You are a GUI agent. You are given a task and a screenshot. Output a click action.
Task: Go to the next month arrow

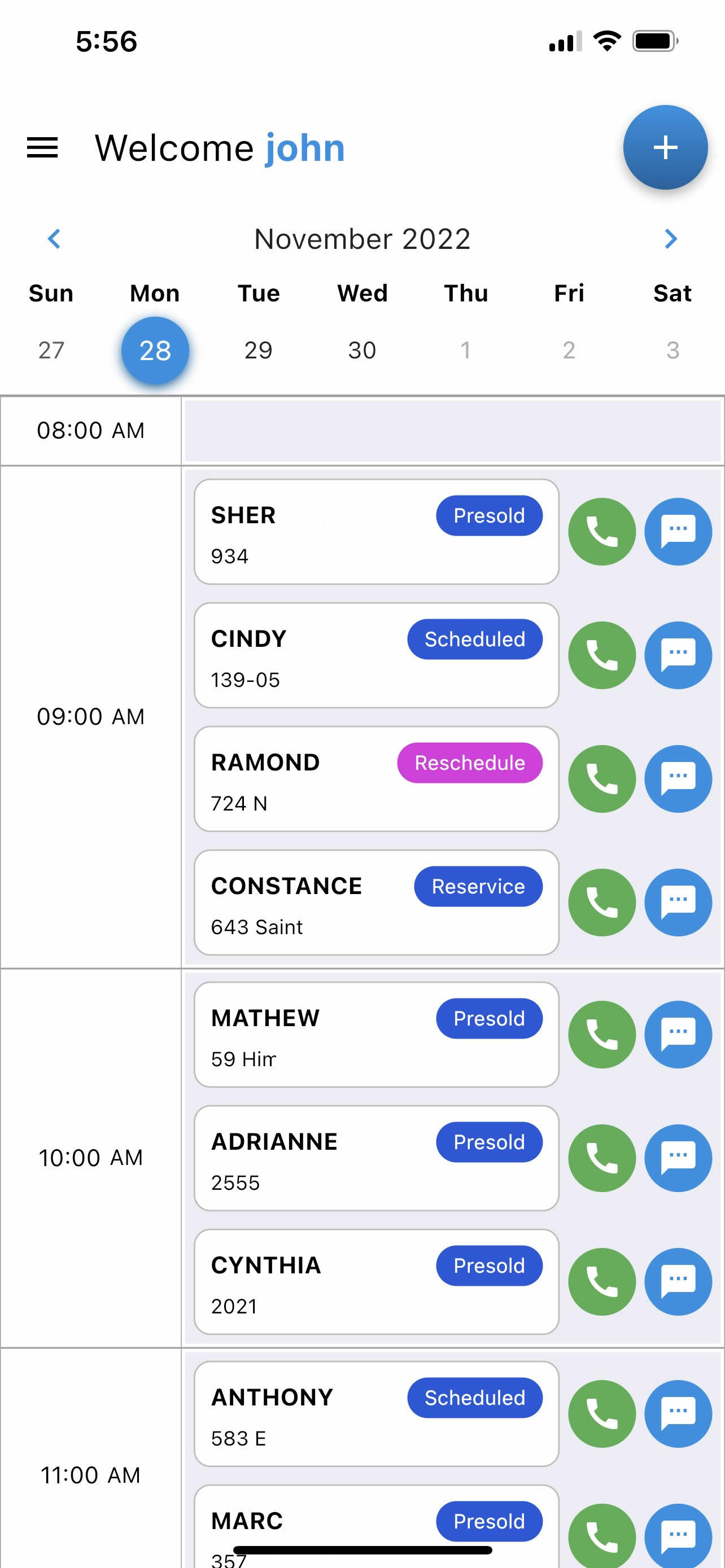[670, 239]
